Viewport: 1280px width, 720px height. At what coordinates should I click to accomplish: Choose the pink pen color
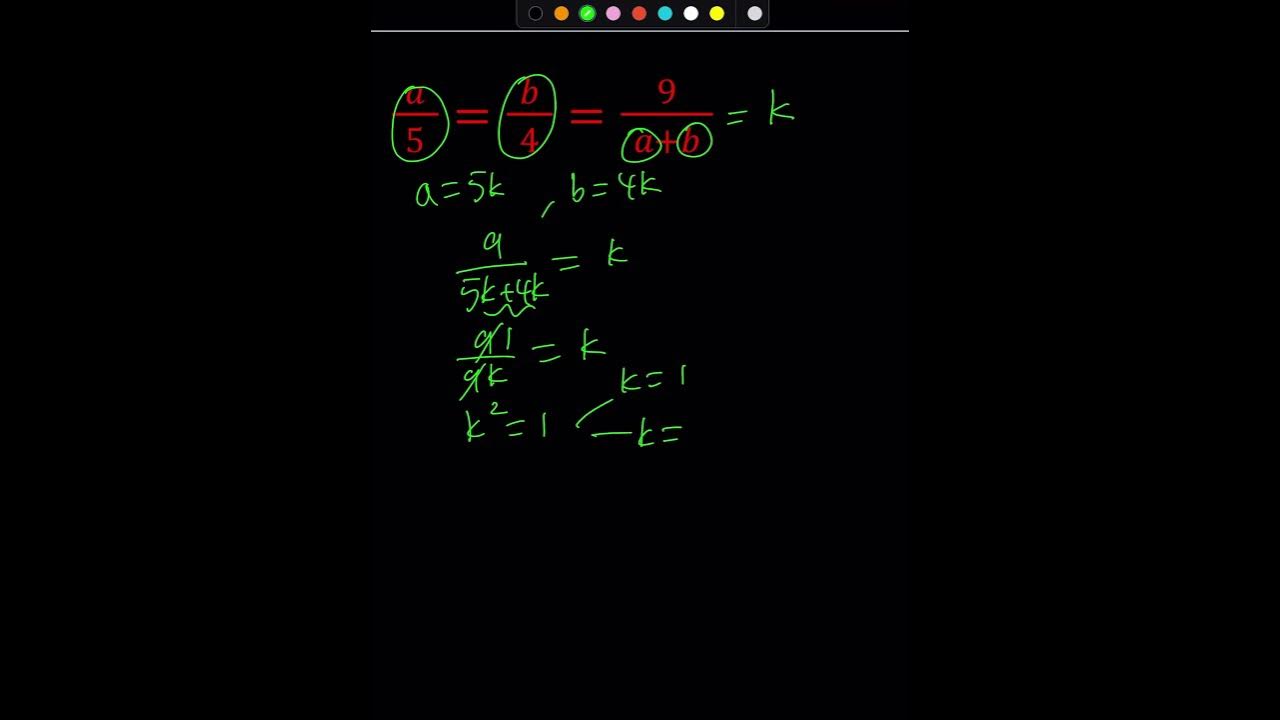click(613, 13)
